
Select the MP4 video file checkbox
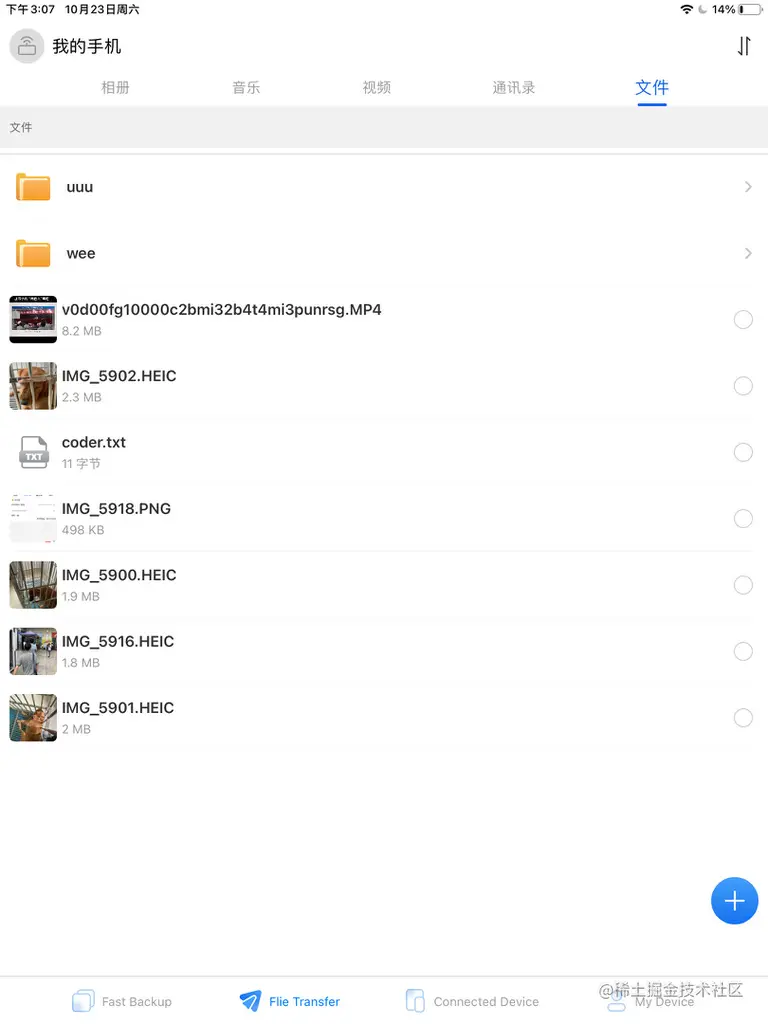[x=743, y=320]
